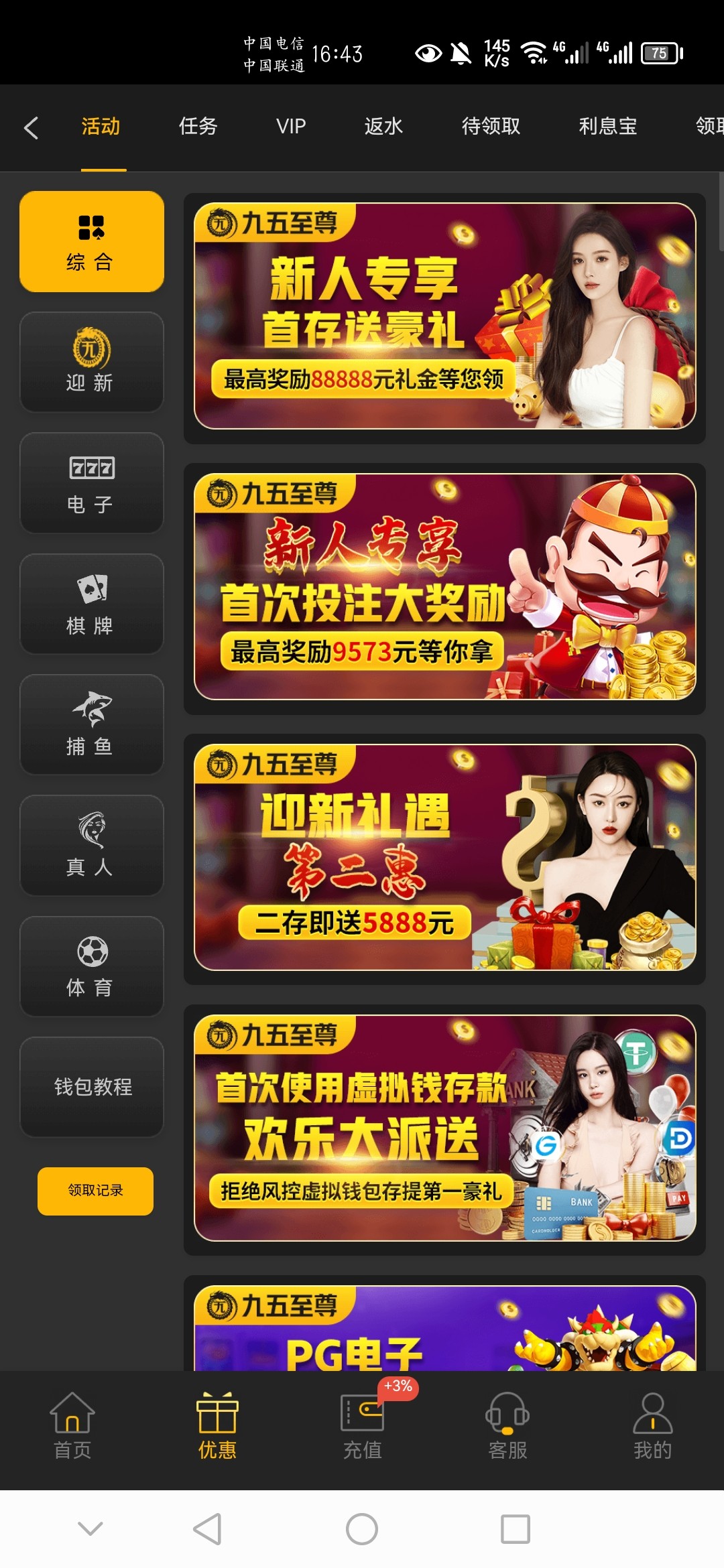Screen dimensions: 724x1568
Task: Switch to the 任务 tab
Action: 198,126
